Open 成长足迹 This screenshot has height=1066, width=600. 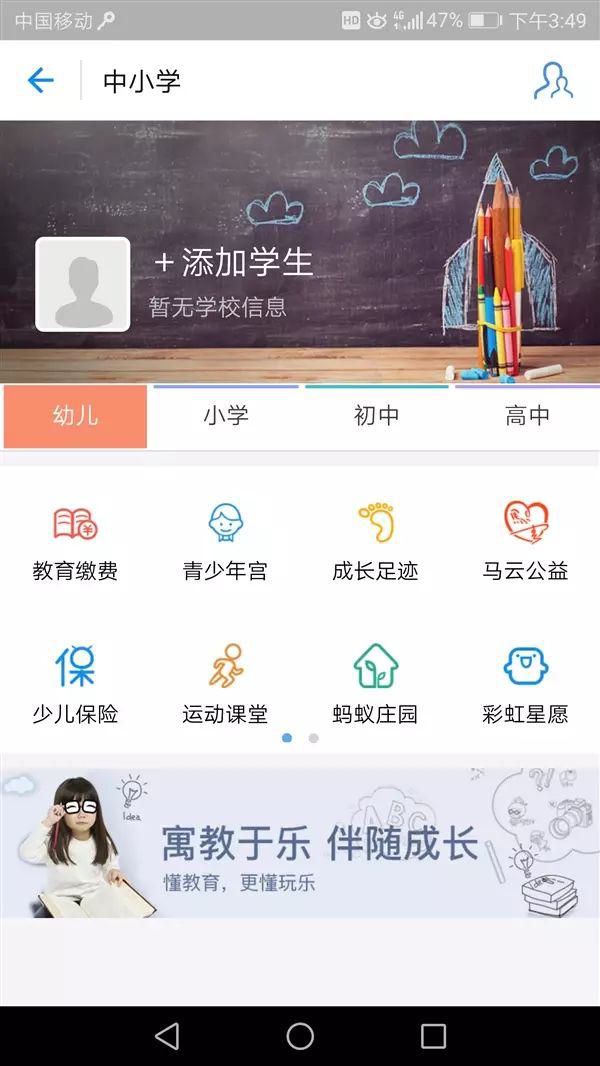[375, 541]
